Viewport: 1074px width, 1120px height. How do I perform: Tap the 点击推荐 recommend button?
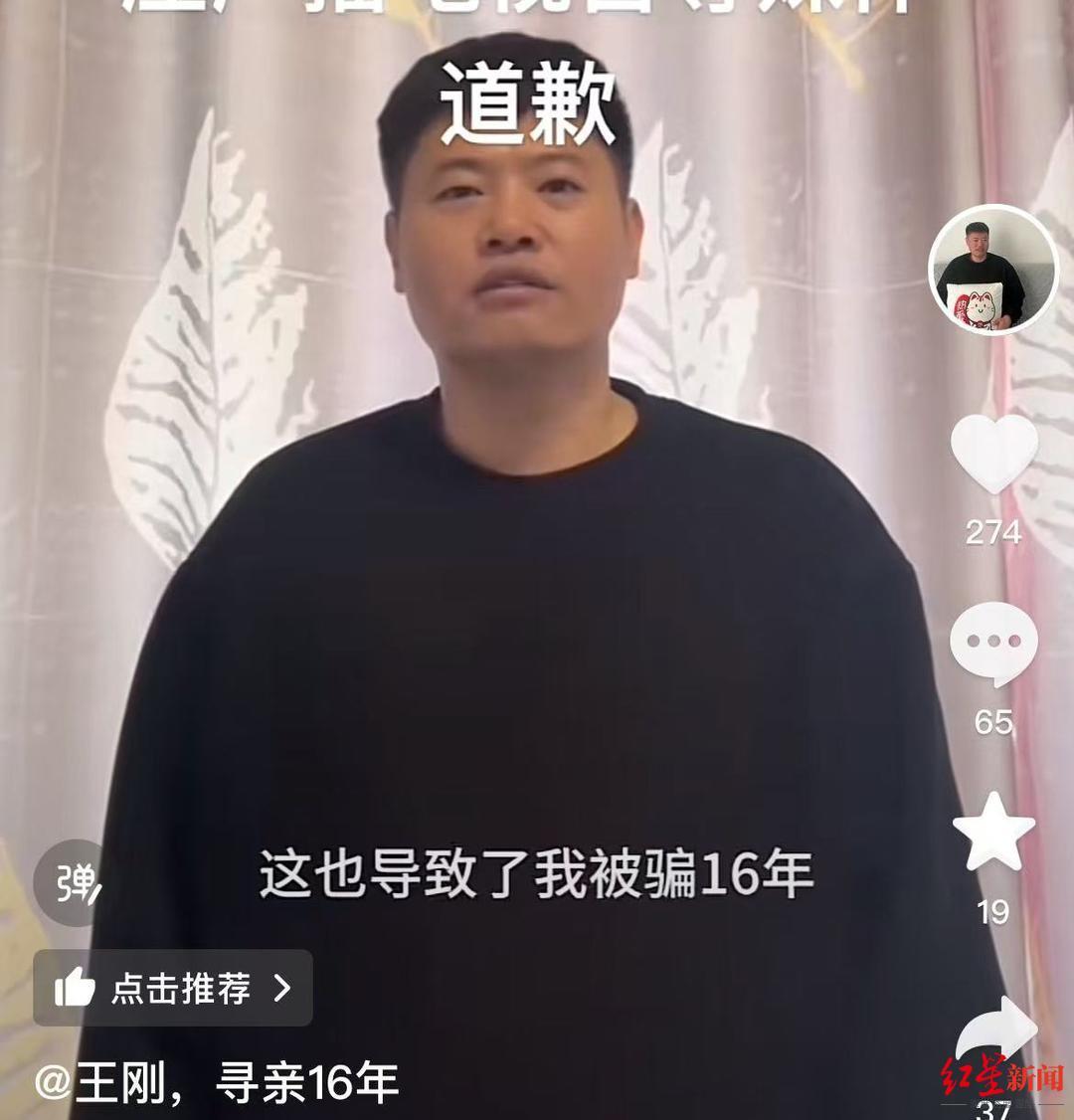(173, 988)
